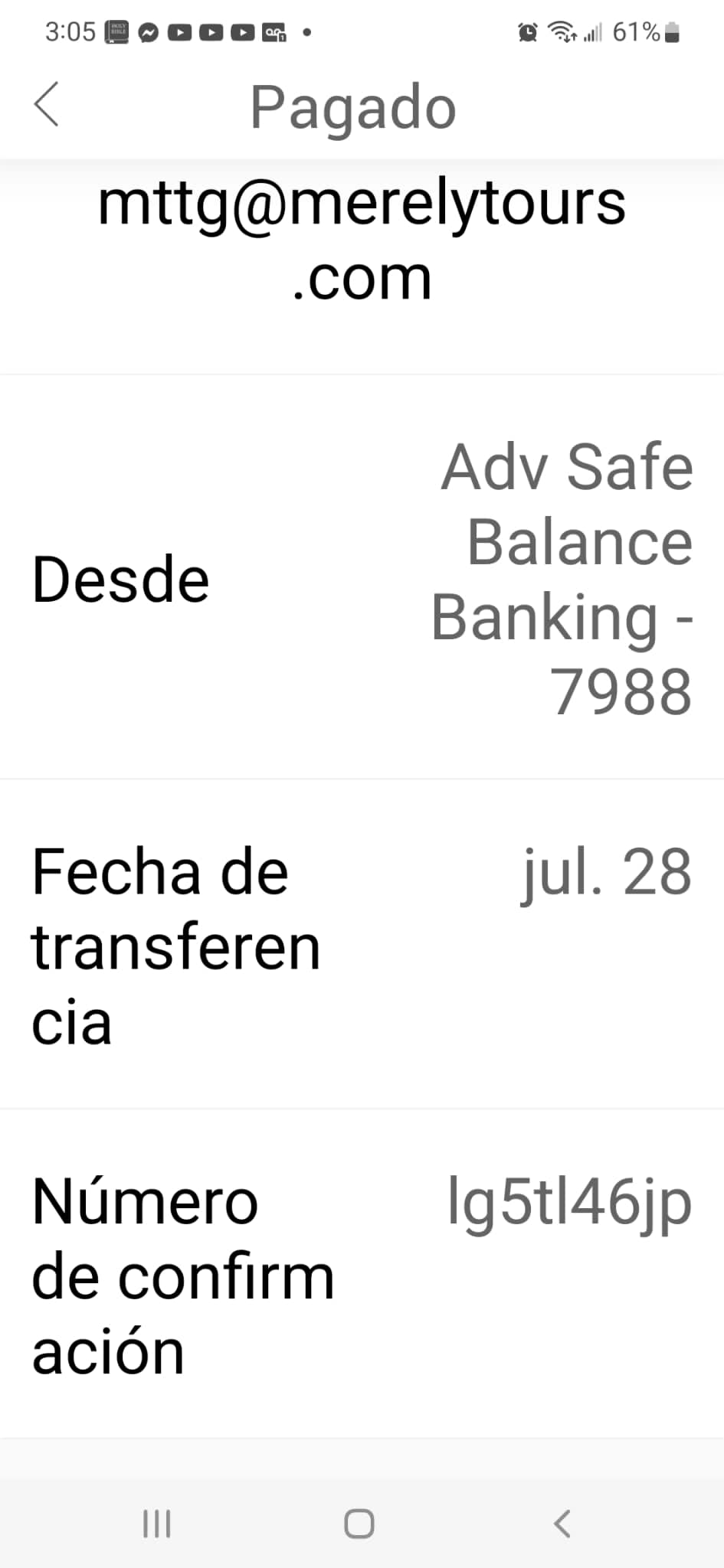Go back from the Pagado screen

point(47,104)
